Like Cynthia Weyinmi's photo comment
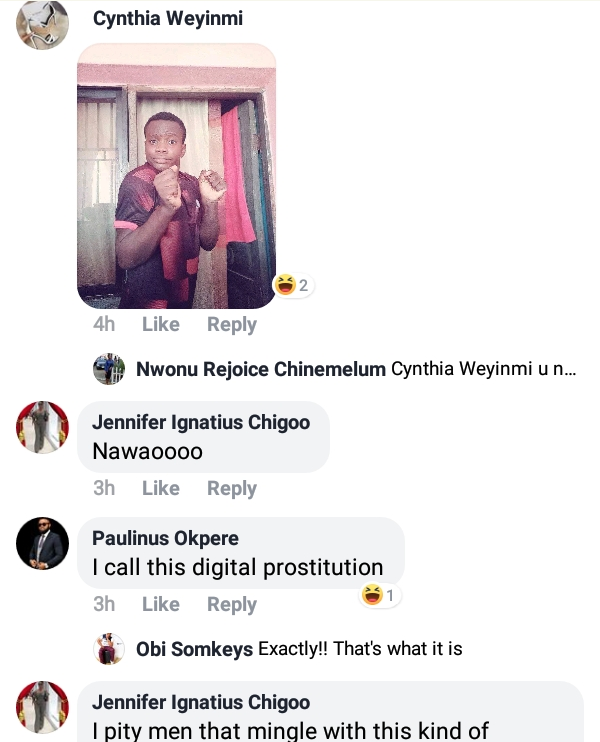 (160, 324)
